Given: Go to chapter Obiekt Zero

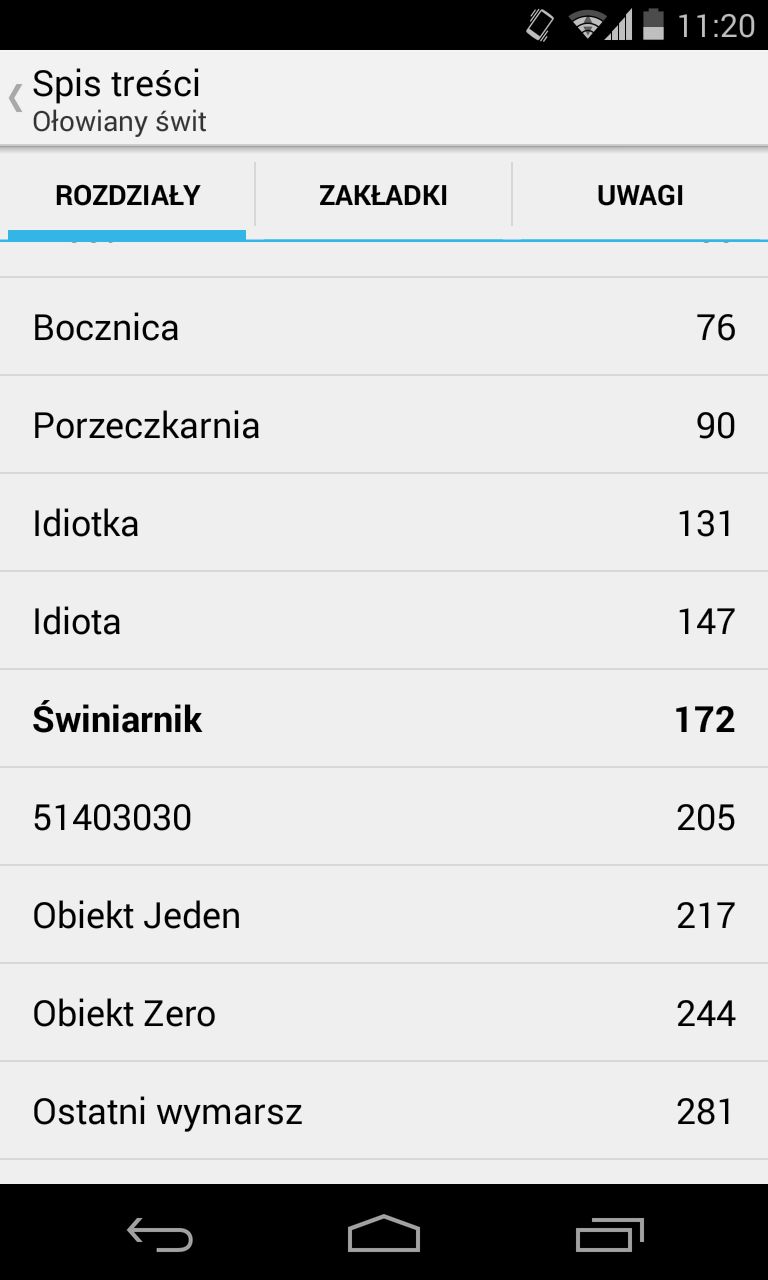Looking at the screenshot, I should pyautogui.click(x=384, y=1013).
